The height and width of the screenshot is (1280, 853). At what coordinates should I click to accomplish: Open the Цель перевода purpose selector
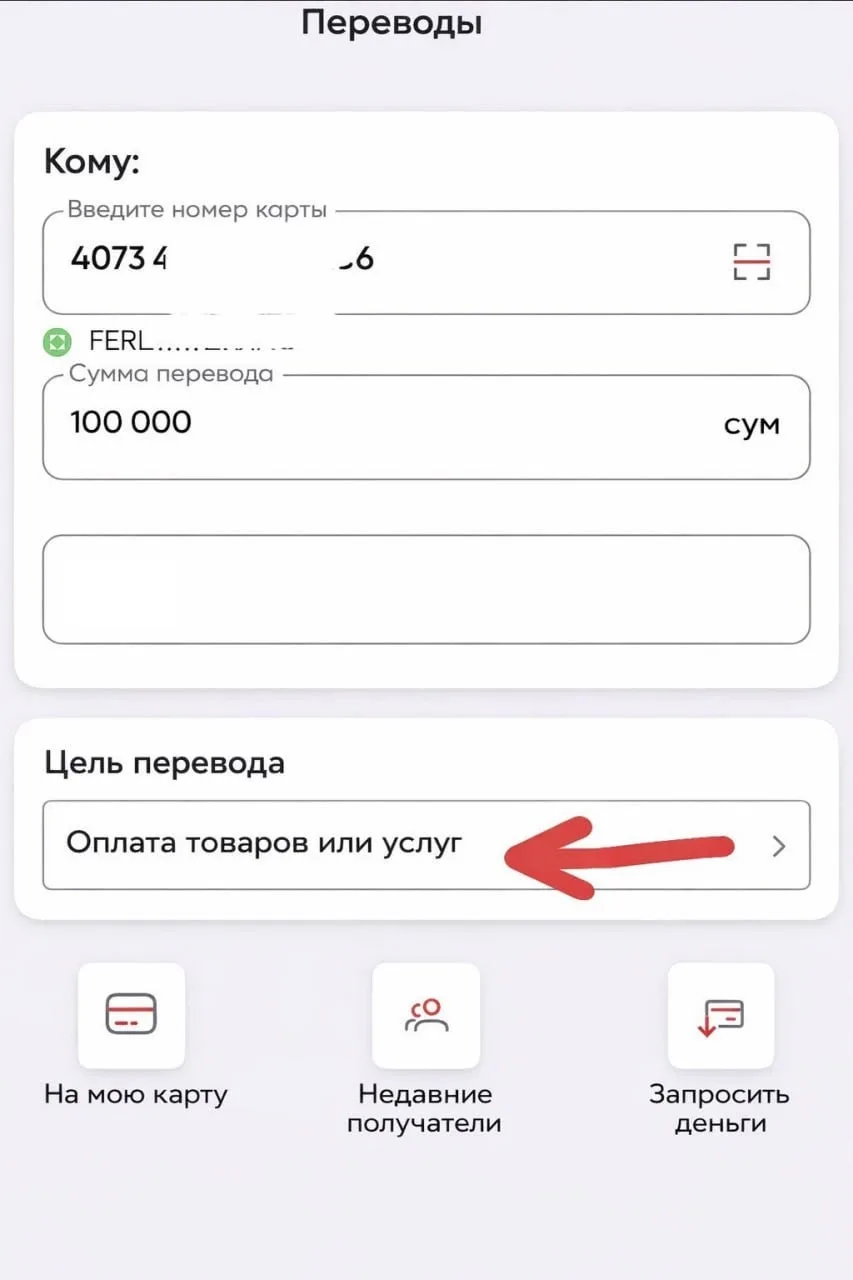click(426, 845)
